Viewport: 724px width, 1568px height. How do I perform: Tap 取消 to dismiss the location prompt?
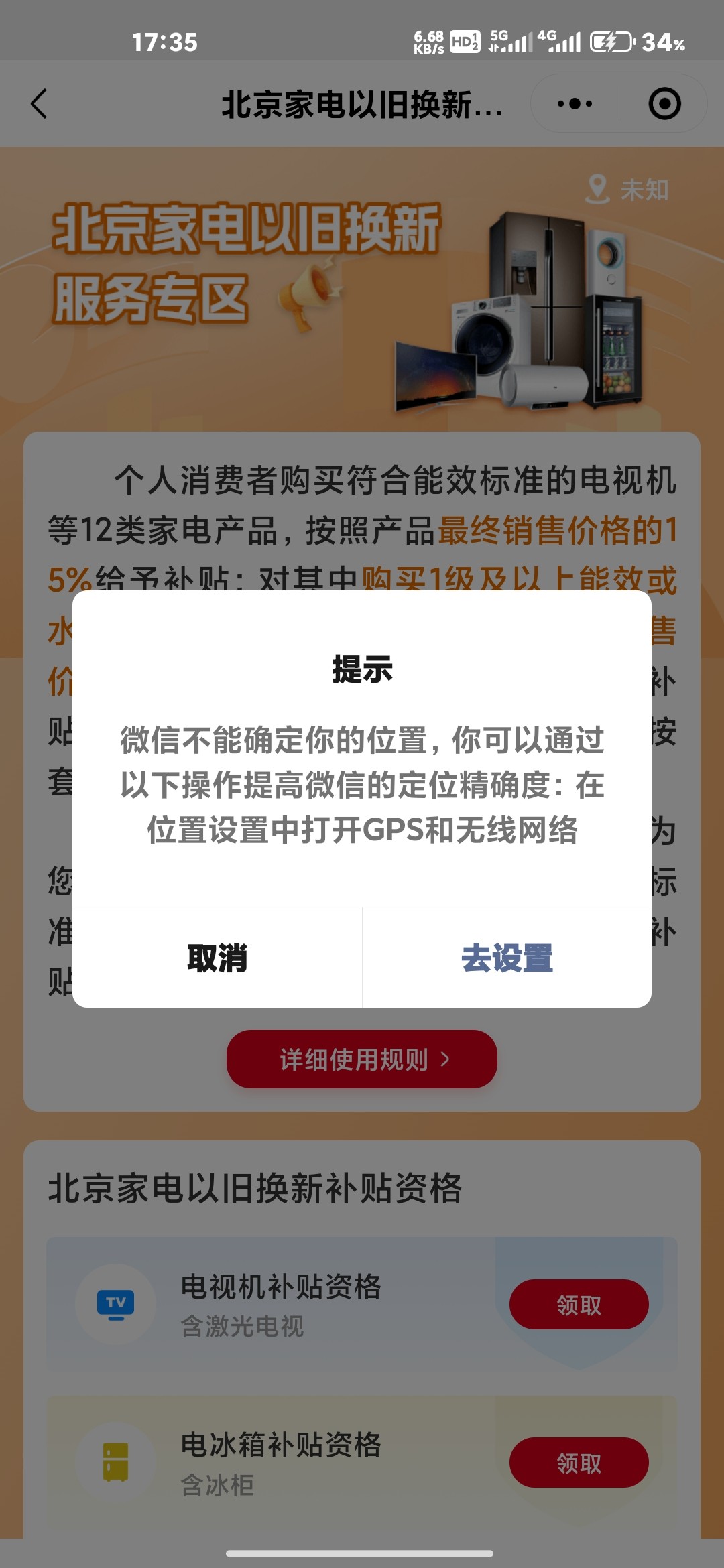(217, 958)
